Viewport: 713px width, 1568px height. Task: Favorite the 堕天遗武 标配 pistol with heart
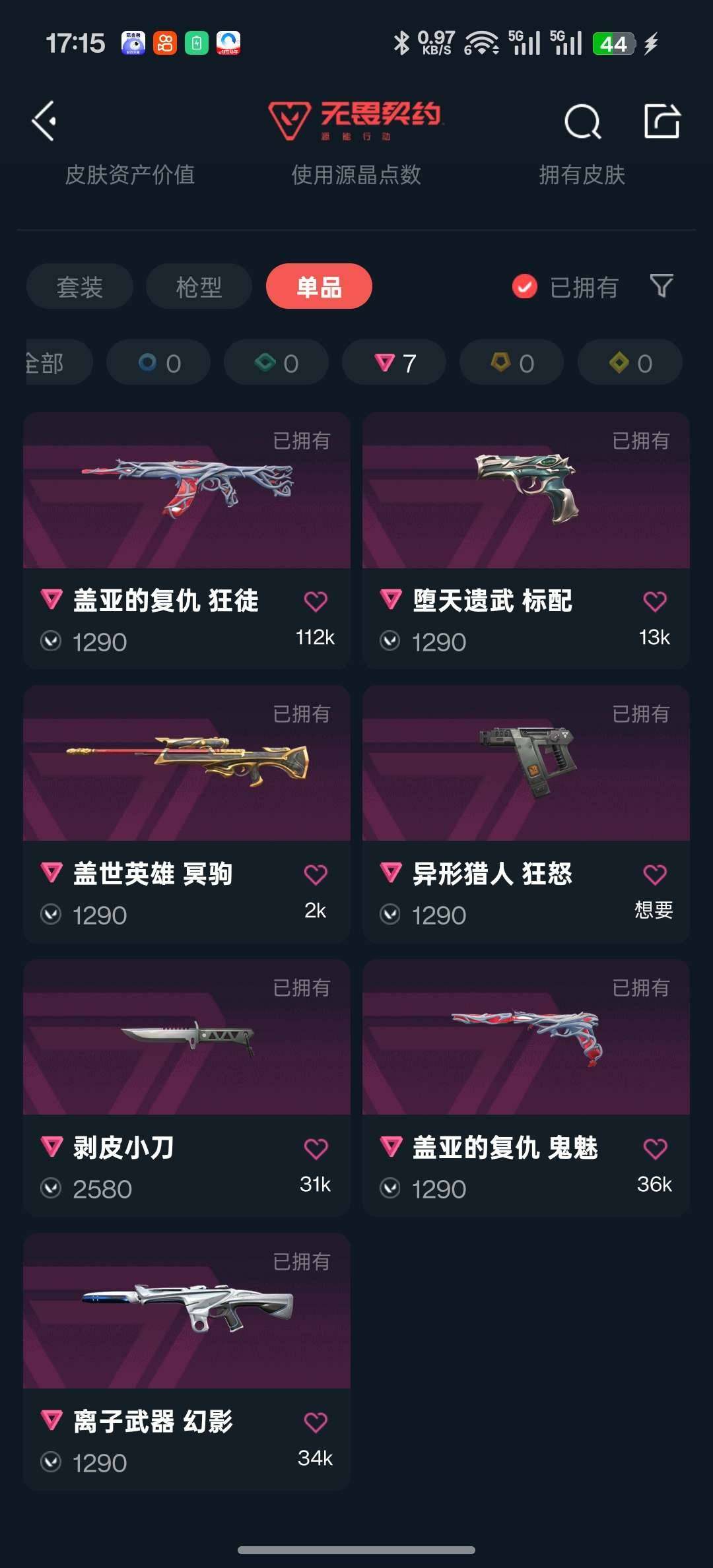coord(654,602)
